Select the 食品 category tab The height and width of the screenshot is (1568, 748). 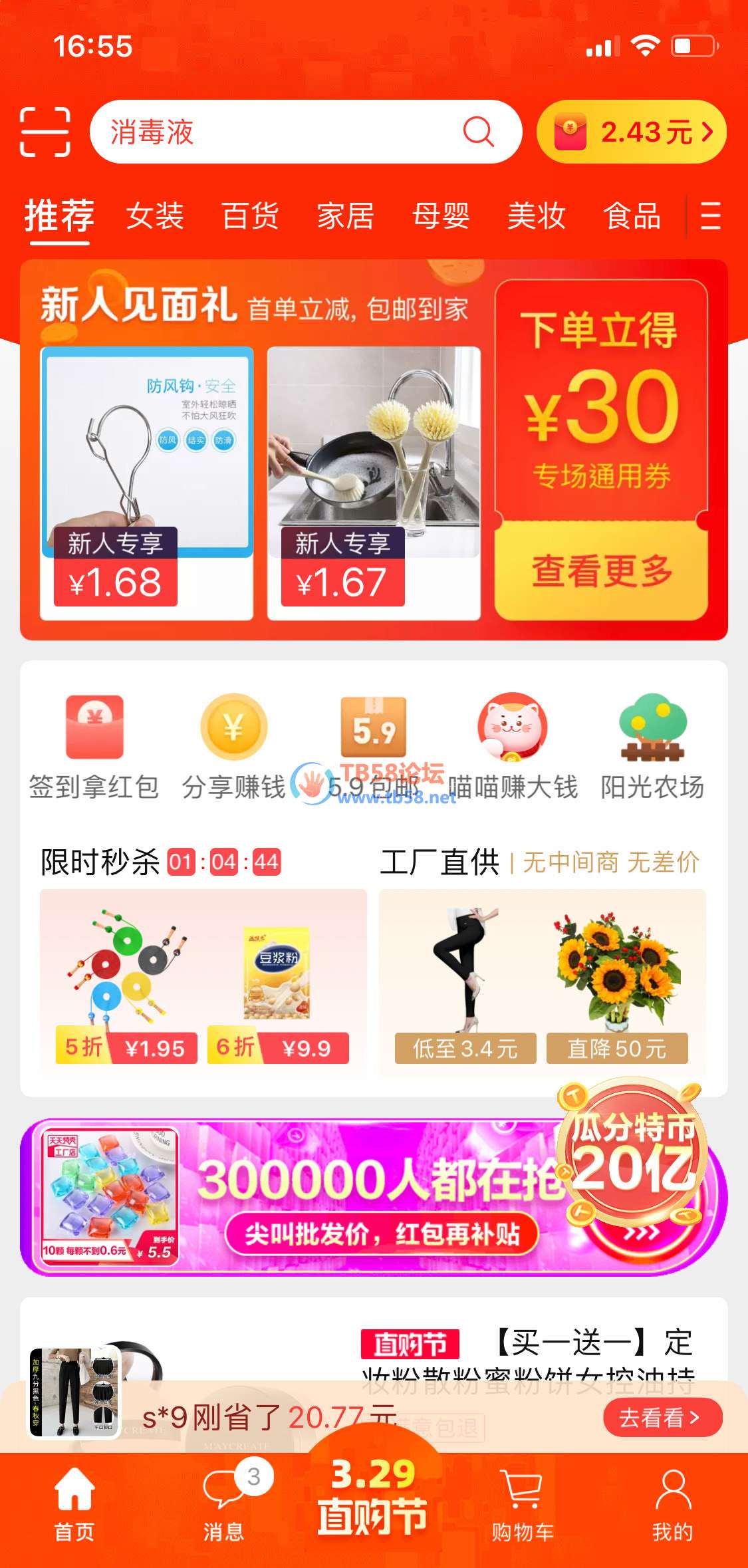(632, 216)
